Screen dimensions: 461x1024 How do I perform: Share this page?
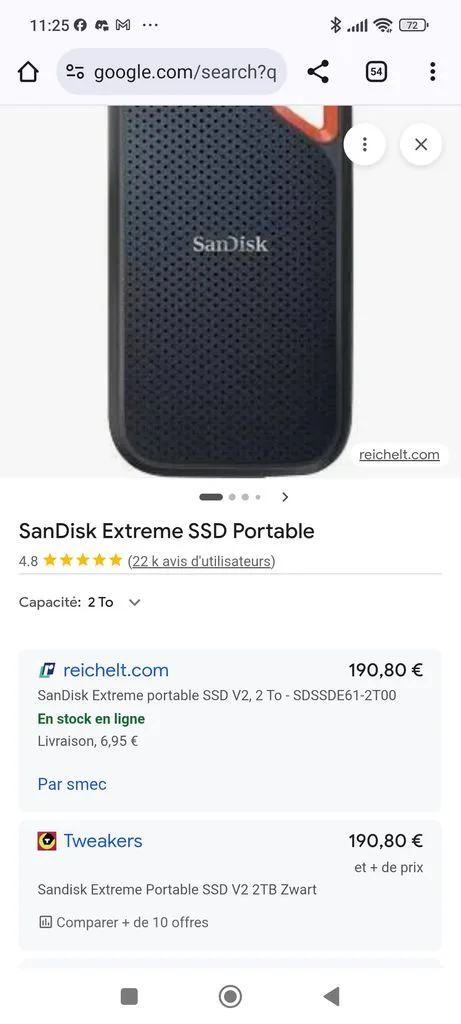tap(318, 72)
